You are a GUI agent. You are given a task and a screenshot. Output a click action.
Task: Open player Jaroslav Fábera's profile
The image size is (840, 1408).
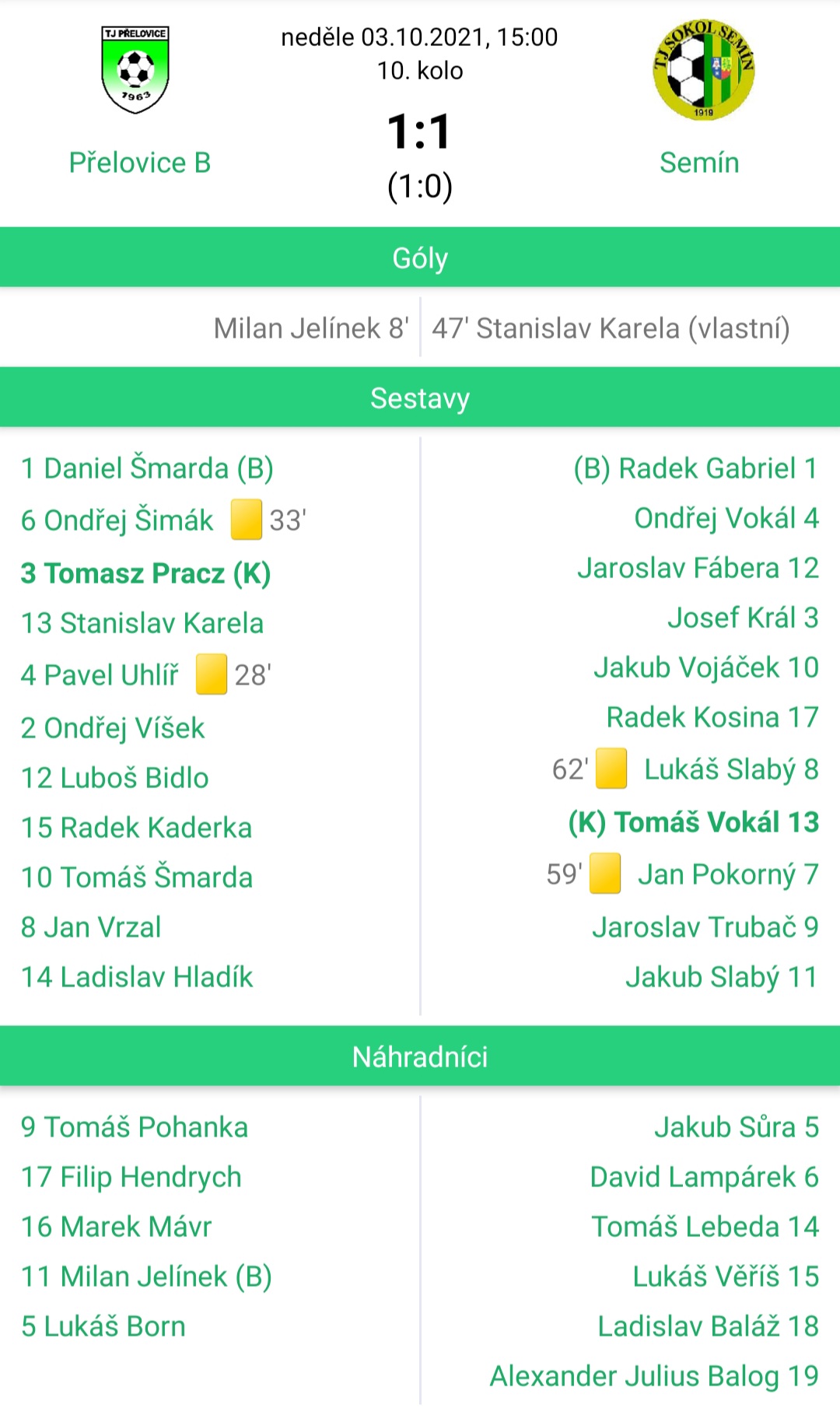(x=698, y=568)
